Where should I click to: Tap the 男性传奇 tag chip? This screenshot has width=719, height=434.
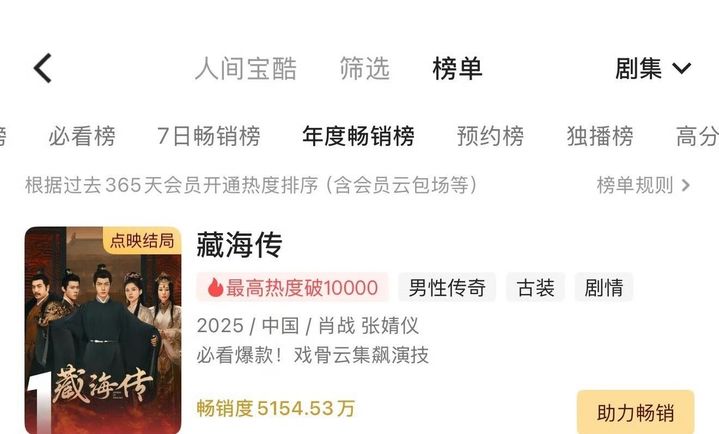[x=447, y=288]
